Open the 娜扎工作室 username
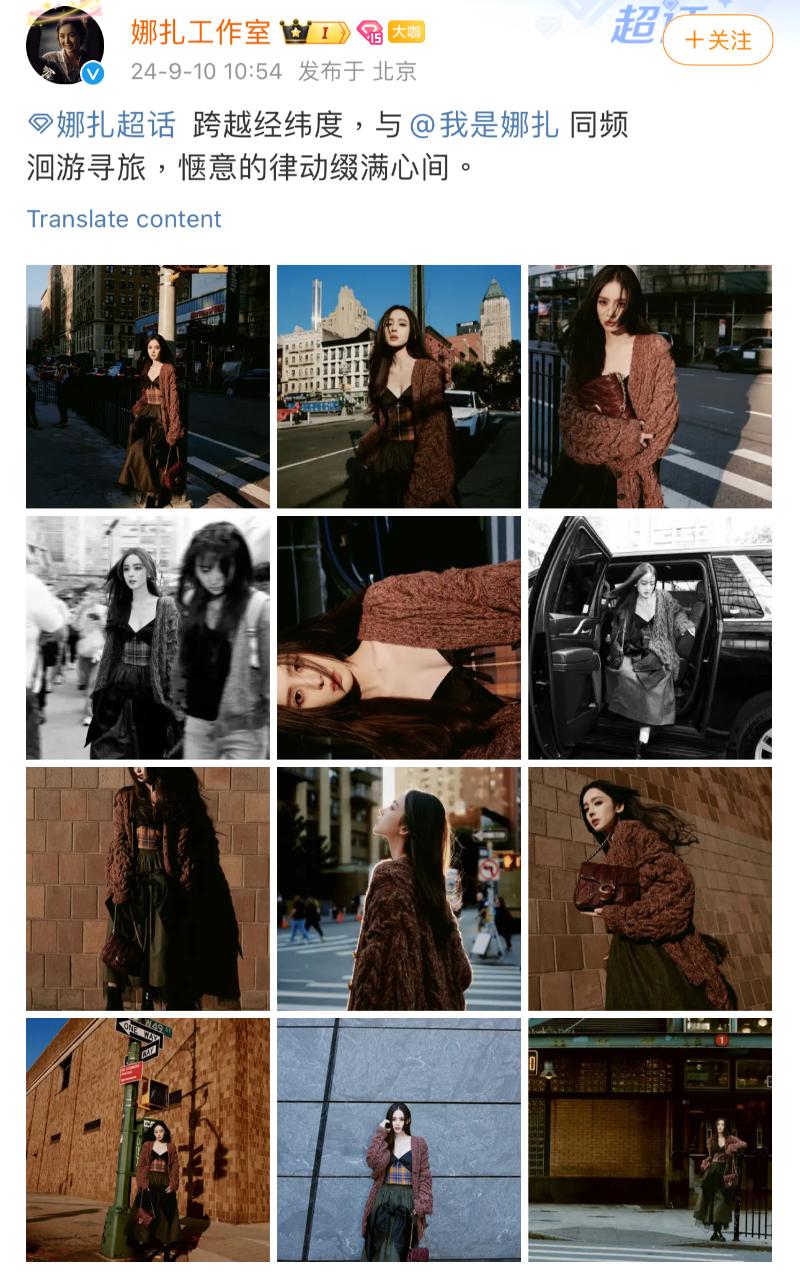Image resolution: width=800 pixels, height=1273 pixels. tap(201, 32)
